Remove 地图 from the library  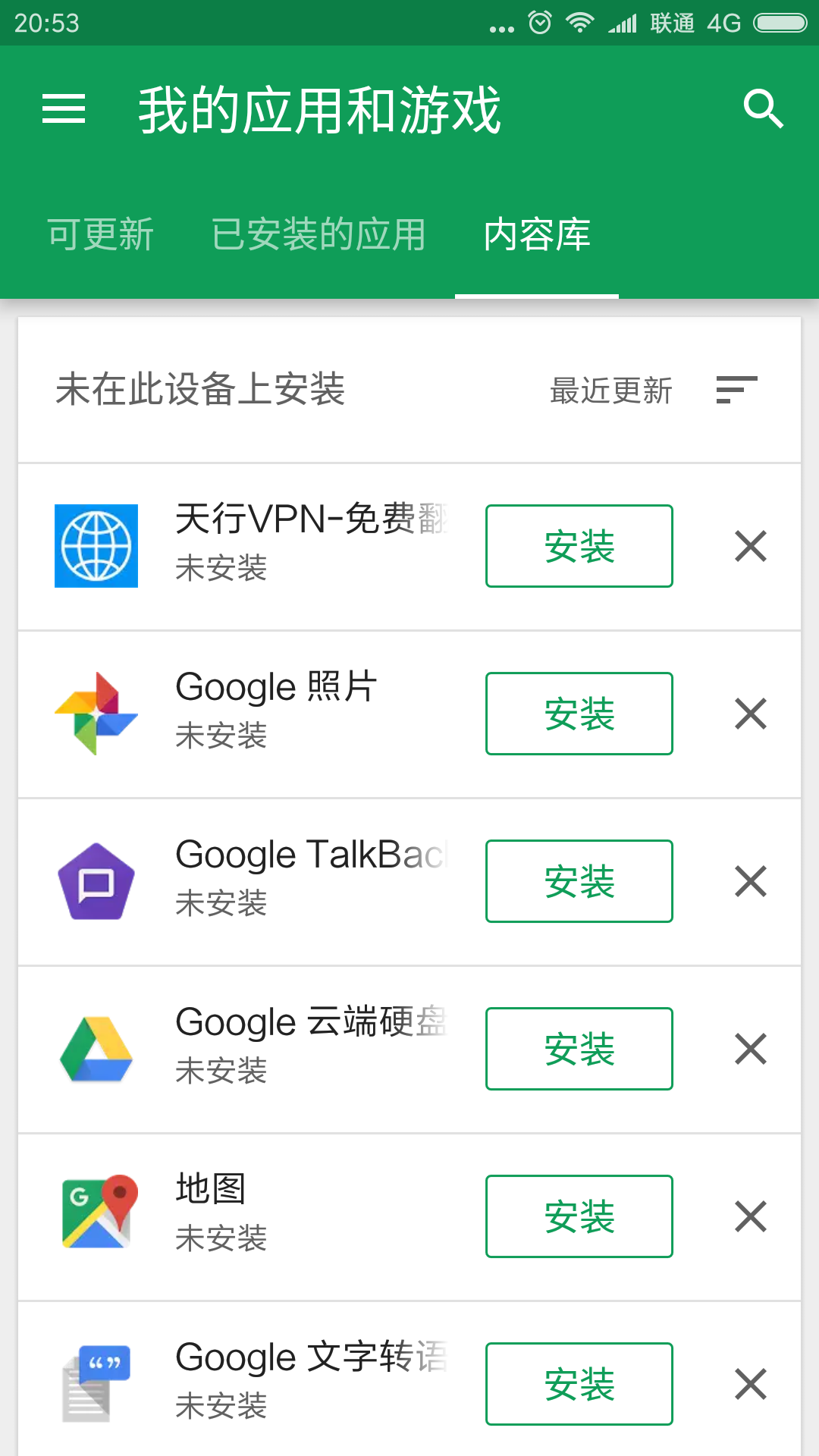(749, 1216)
